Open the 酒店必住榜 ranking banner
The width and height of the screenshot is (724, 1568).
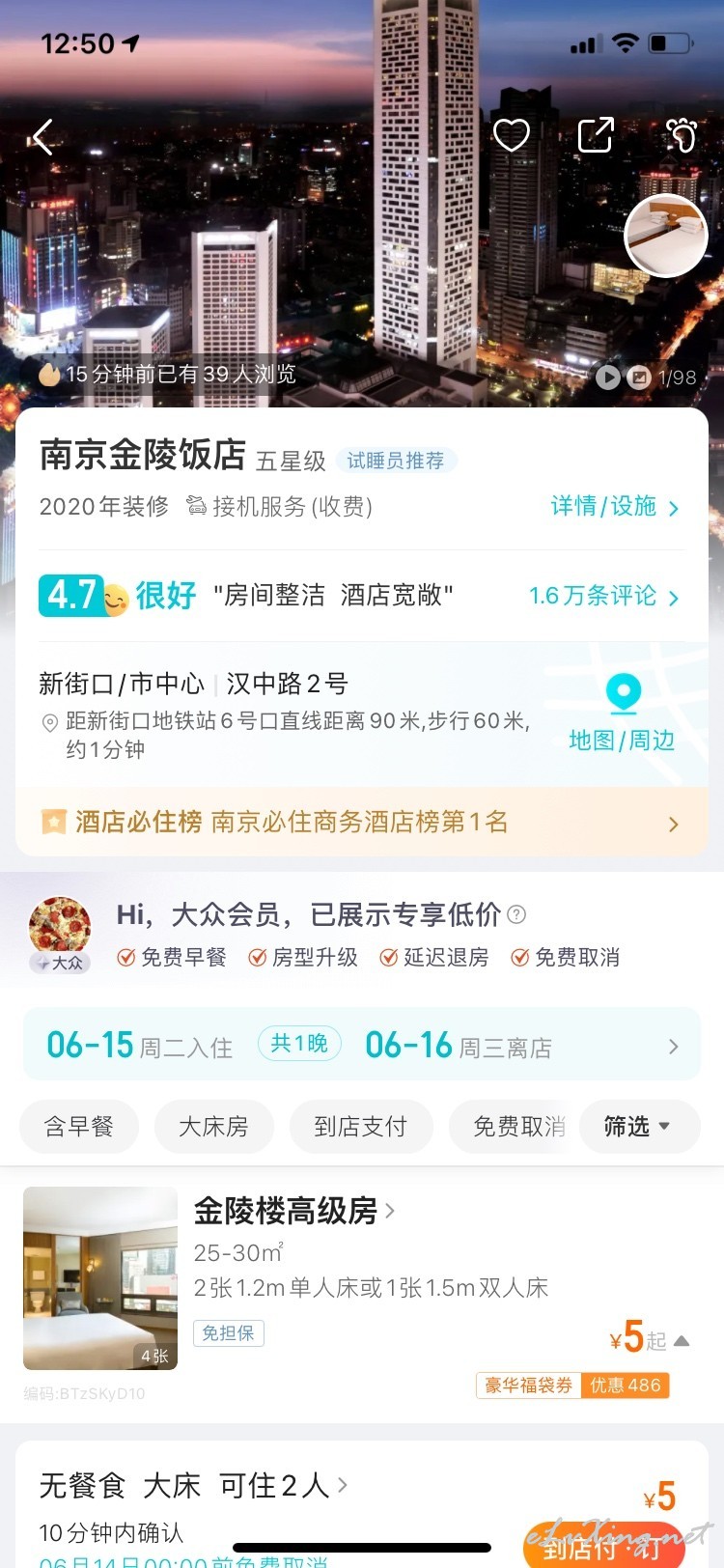362,822
